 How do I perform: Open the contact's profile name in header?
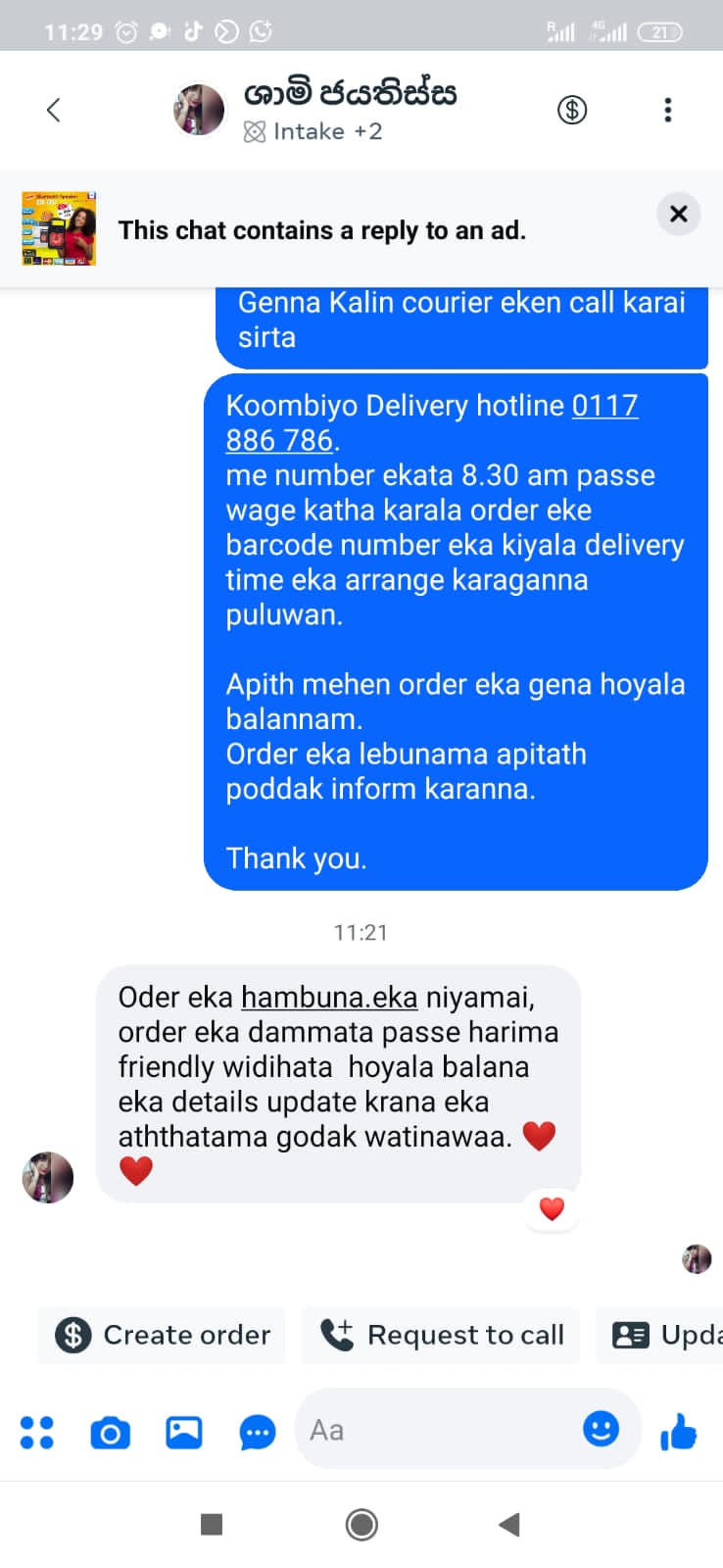tap(350, 95)
